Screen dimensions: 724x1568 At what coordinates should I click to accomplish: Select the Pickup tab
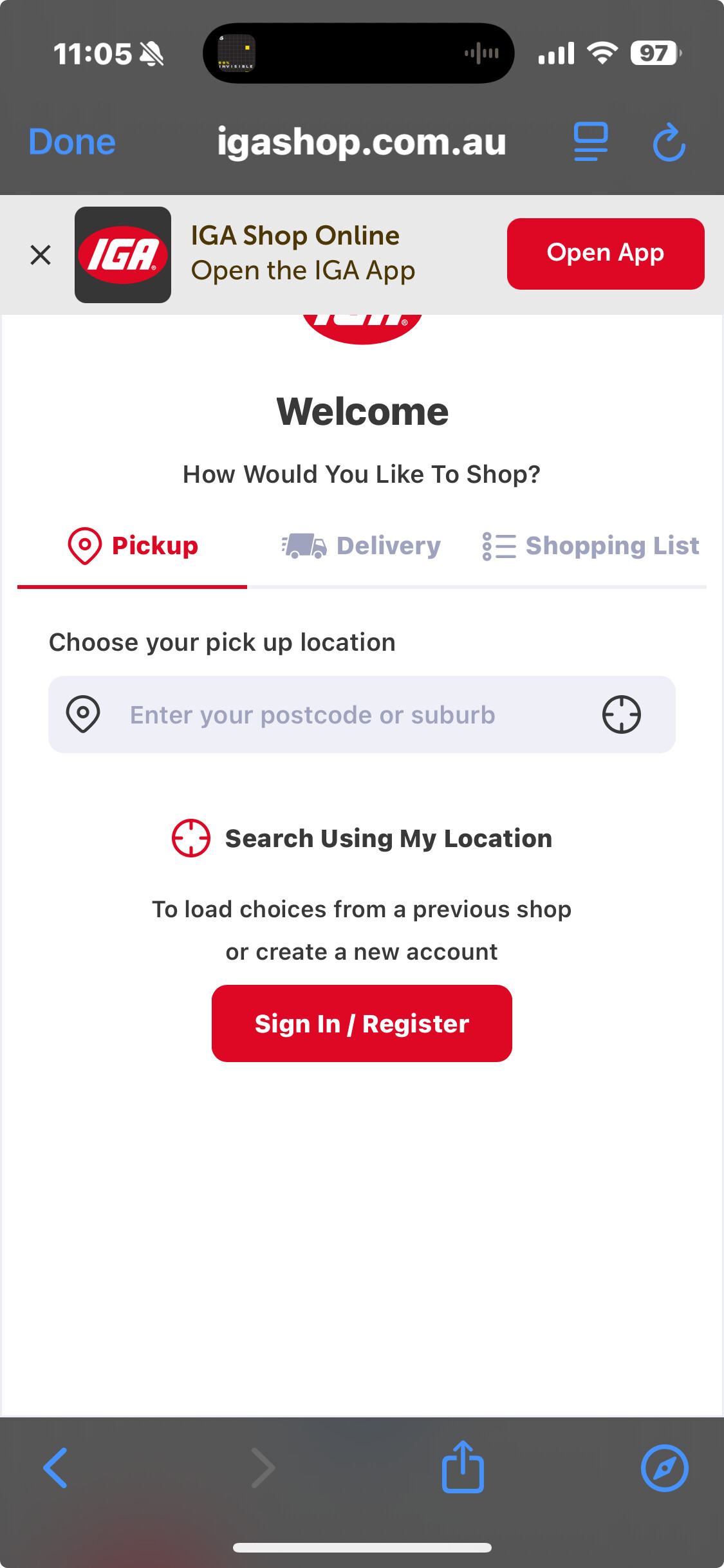pyautogui.click(x=133, y=546)
